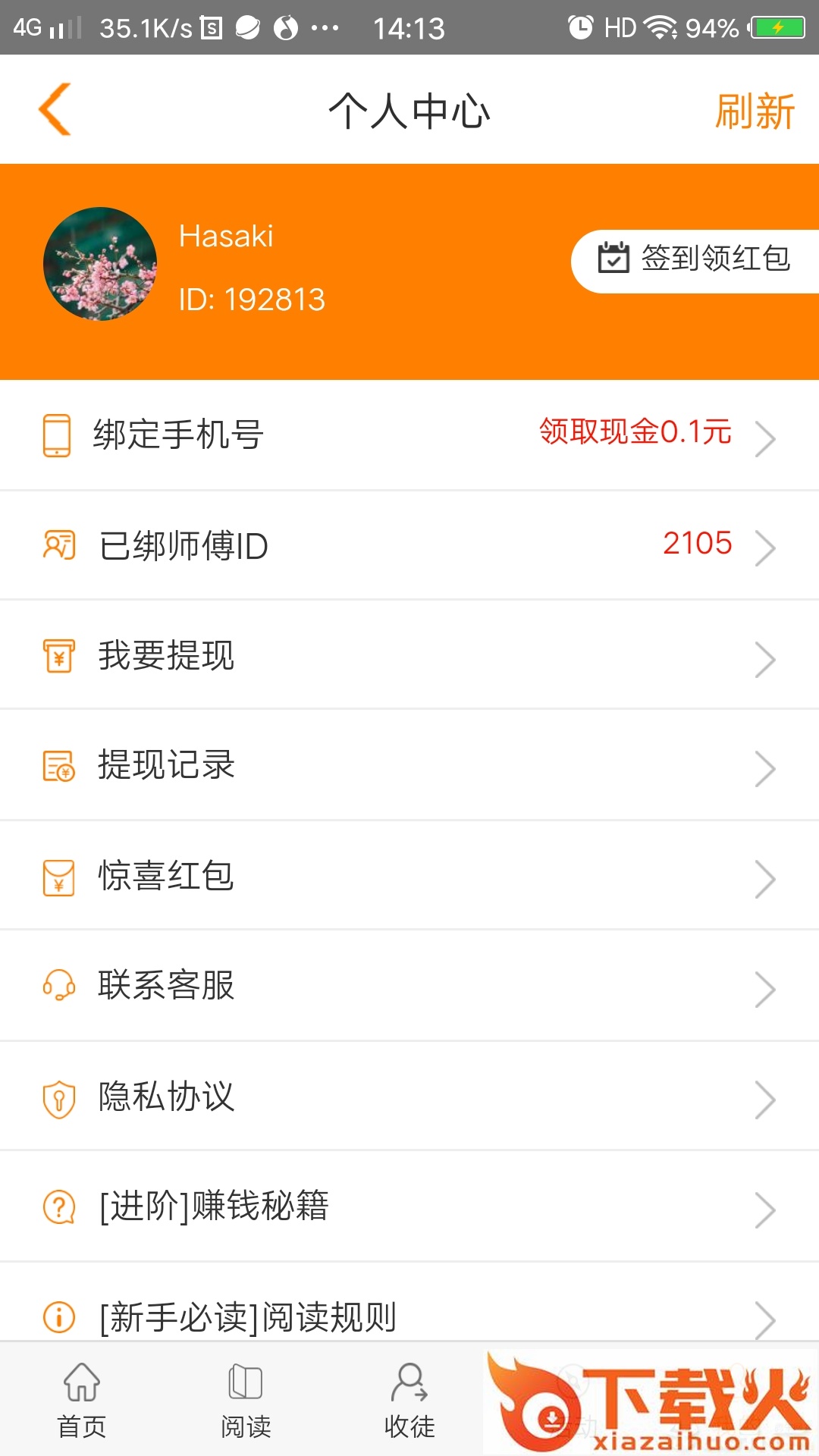This screenshot has height=1456, width=819.
Task: Switch to the 首页 tab
Action: coord(82,1401)
